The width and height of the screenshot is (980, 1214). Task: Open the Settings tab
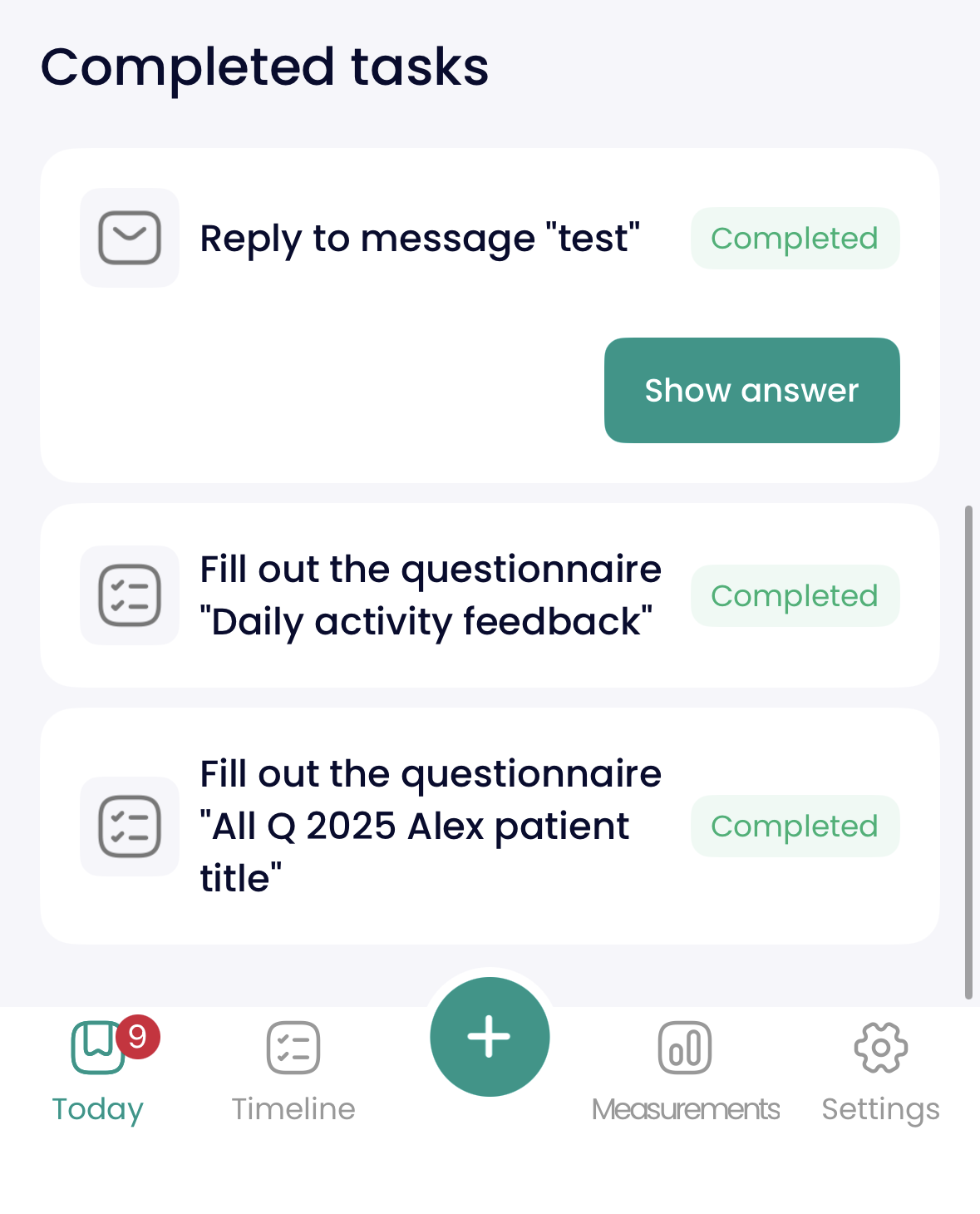coord(880,1072)
